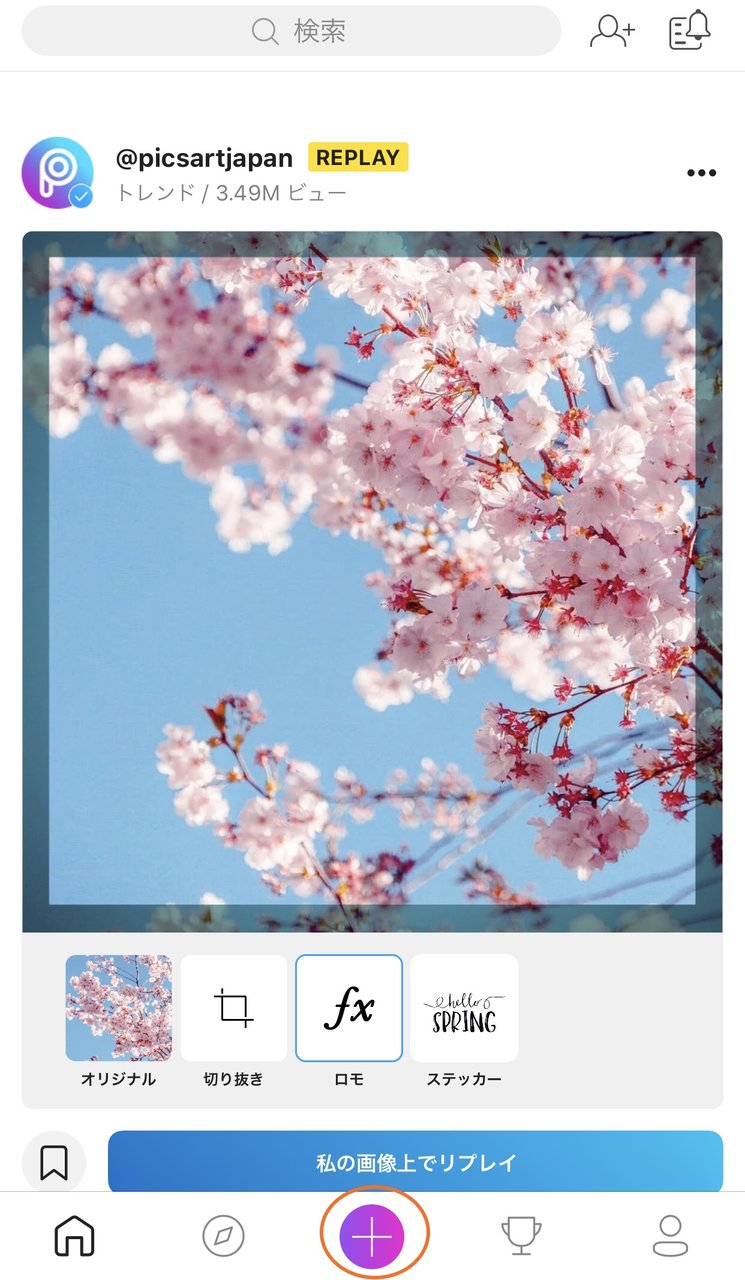Open the add friends icon

click(612, 31)
